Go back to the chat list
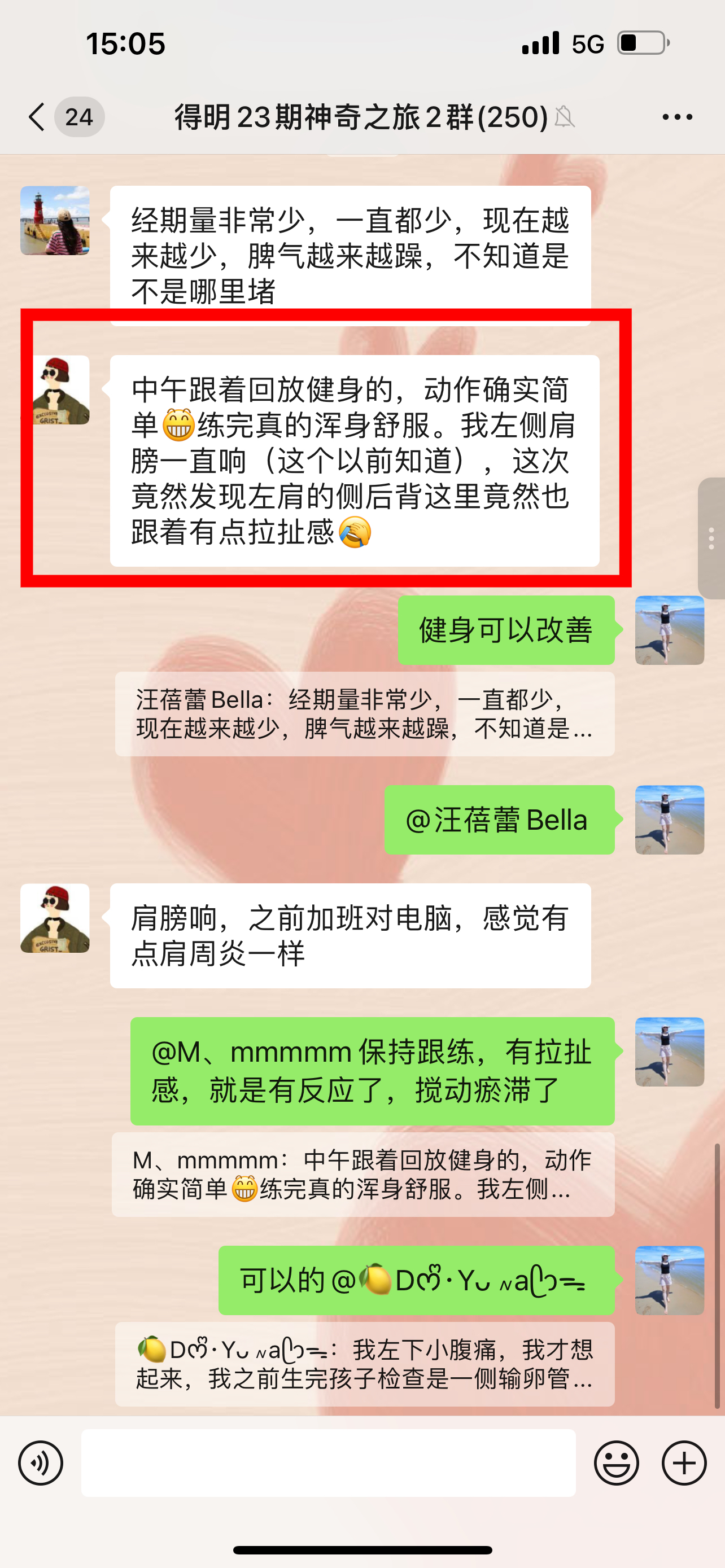The image size is (725, 1568). (x=38, y=116)
